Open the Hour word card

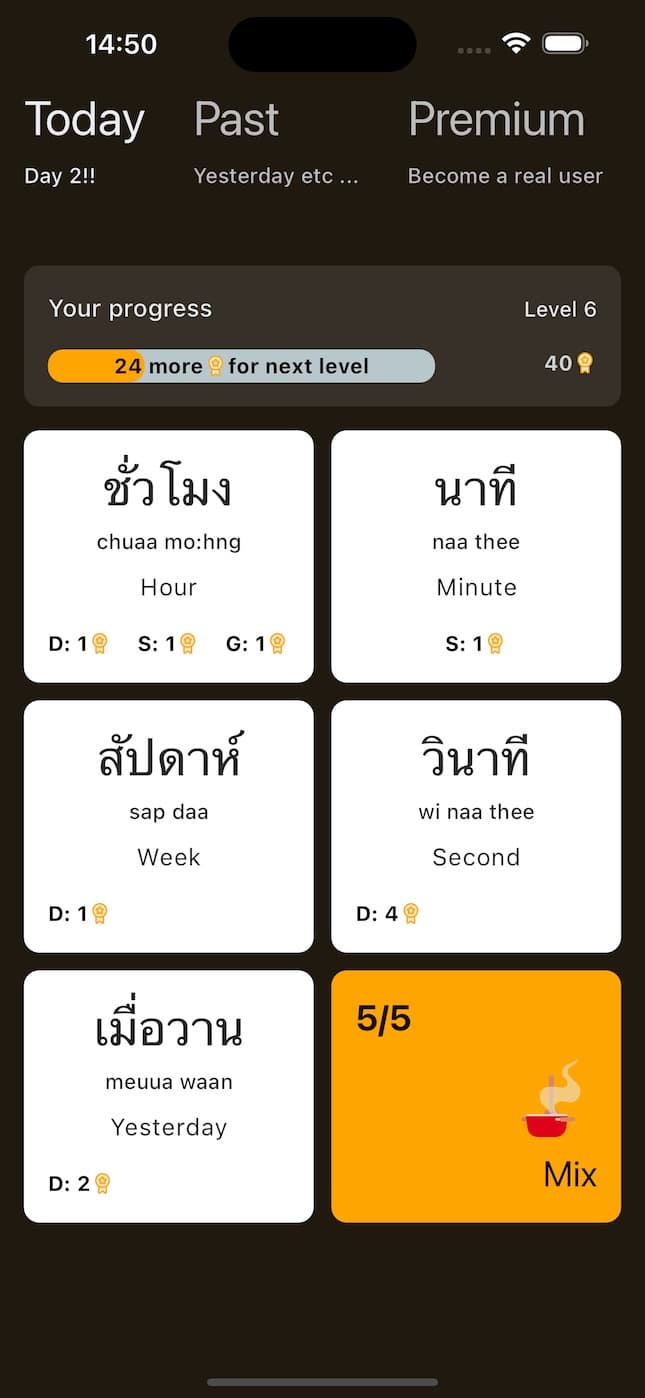click(x=168, y=556)
